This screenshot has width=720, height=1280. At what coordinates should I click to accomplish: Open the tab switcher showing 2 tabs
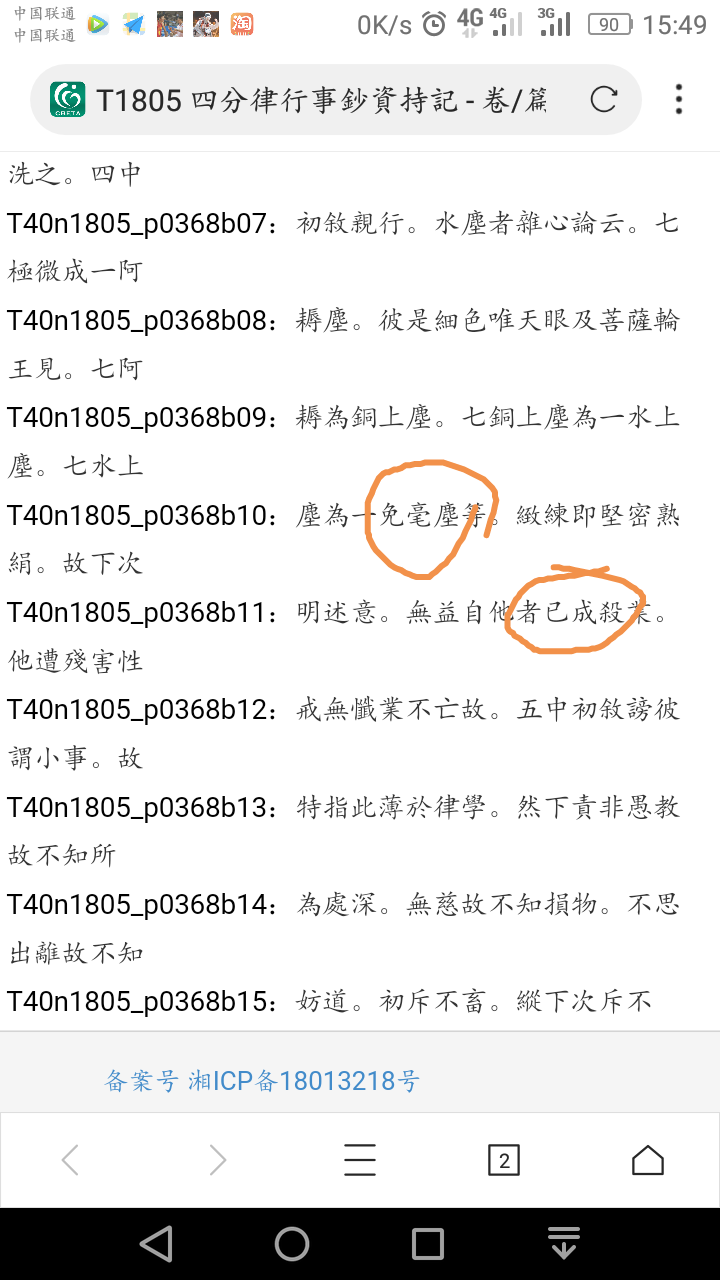[x=504, y=1160]
